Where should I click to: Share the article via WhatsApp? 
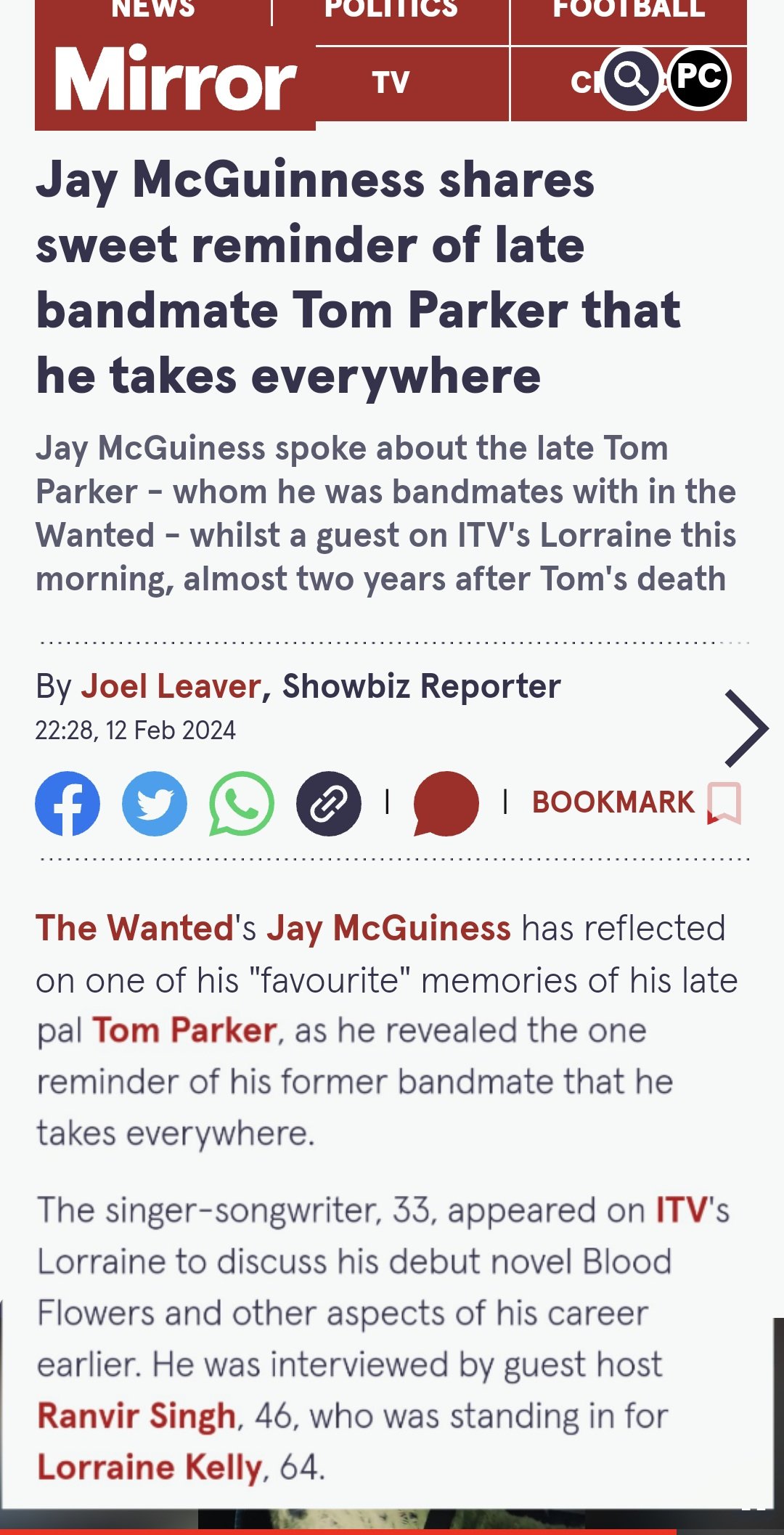pyautogui.click(x=242, y=803)
